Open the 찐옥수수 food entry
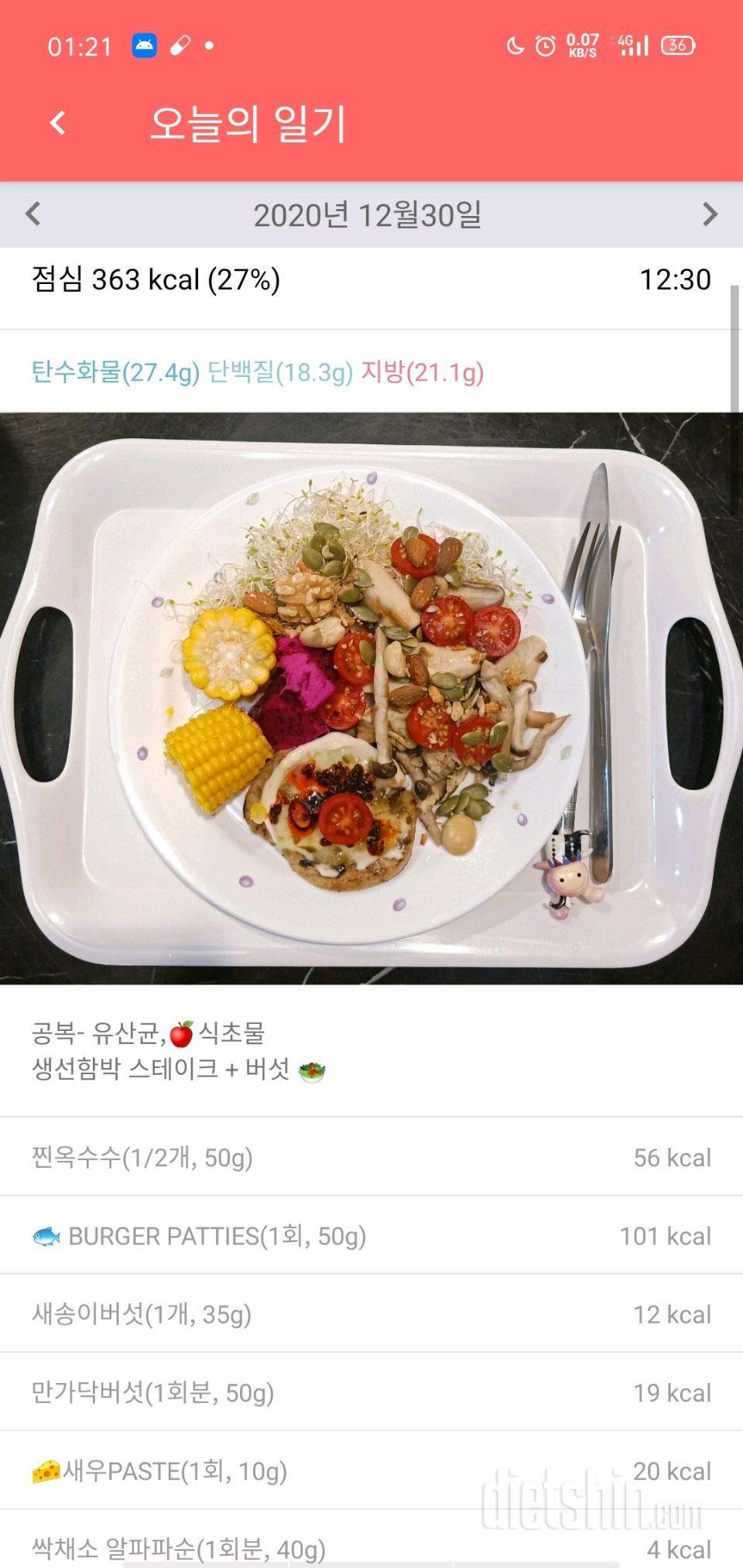This screenshot has width=743, height=1568. [x=370, y=1157]
